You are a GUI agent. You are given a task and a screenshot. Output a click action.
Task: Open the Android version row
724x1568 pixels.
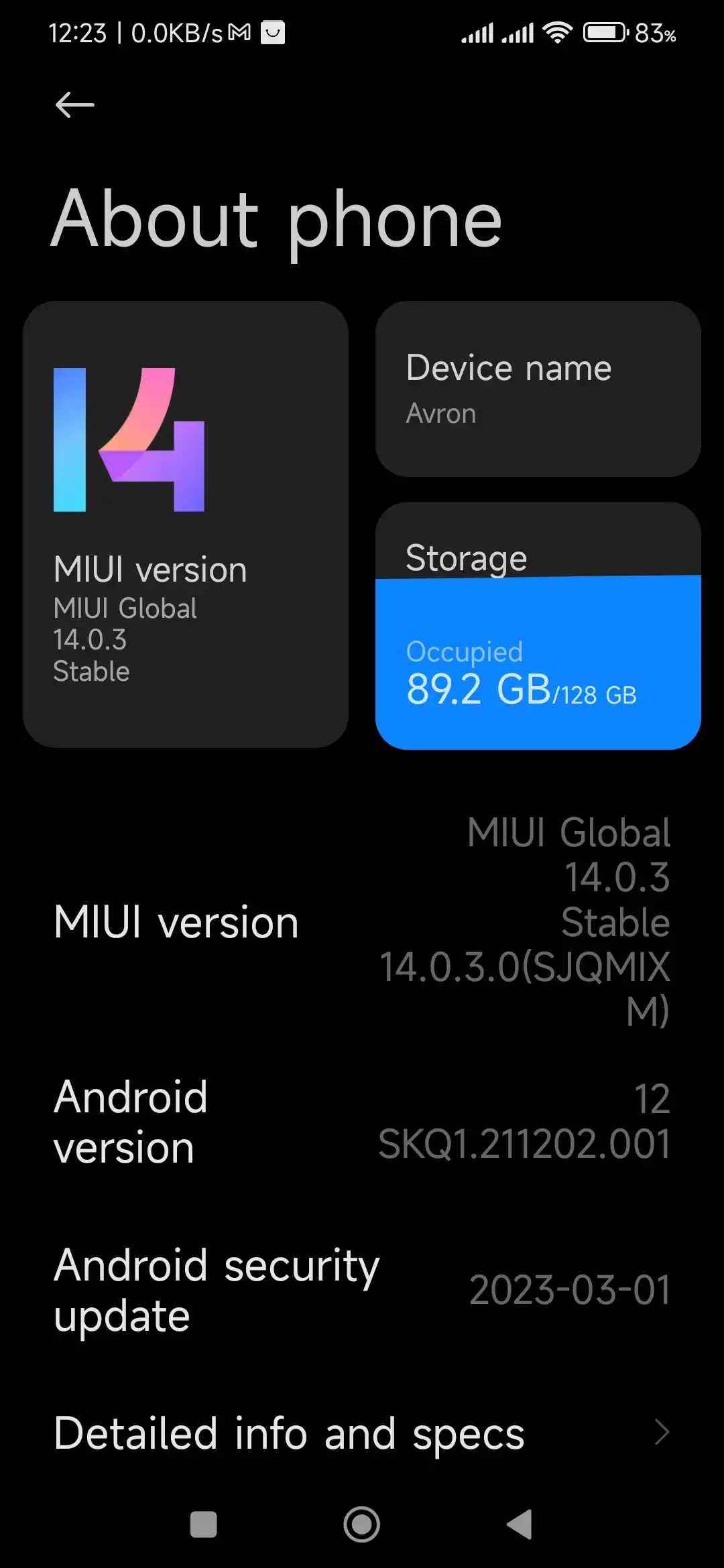(x=362, y=1122)
